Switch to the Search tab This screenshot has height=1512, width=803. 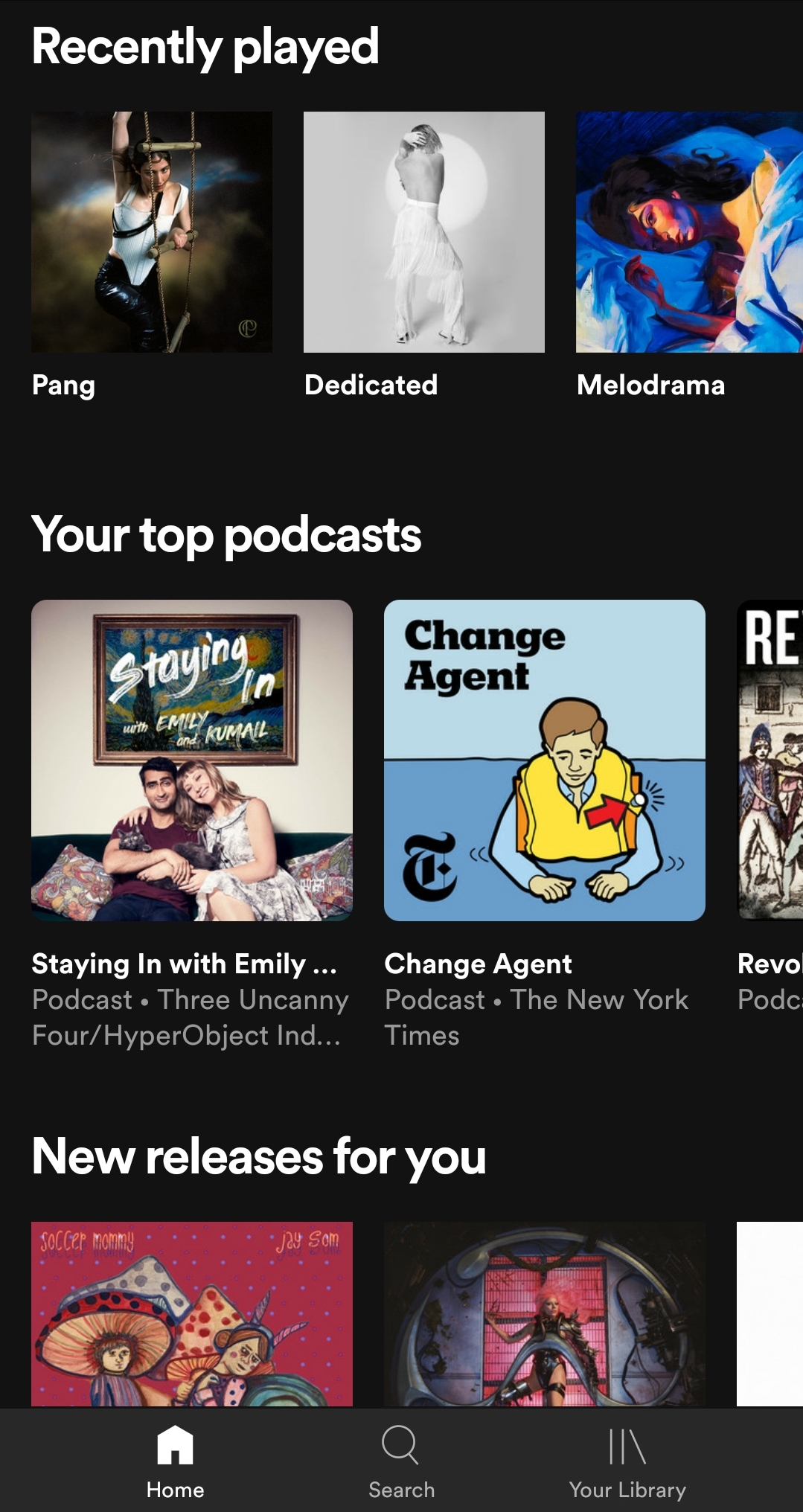(401, 1461)
